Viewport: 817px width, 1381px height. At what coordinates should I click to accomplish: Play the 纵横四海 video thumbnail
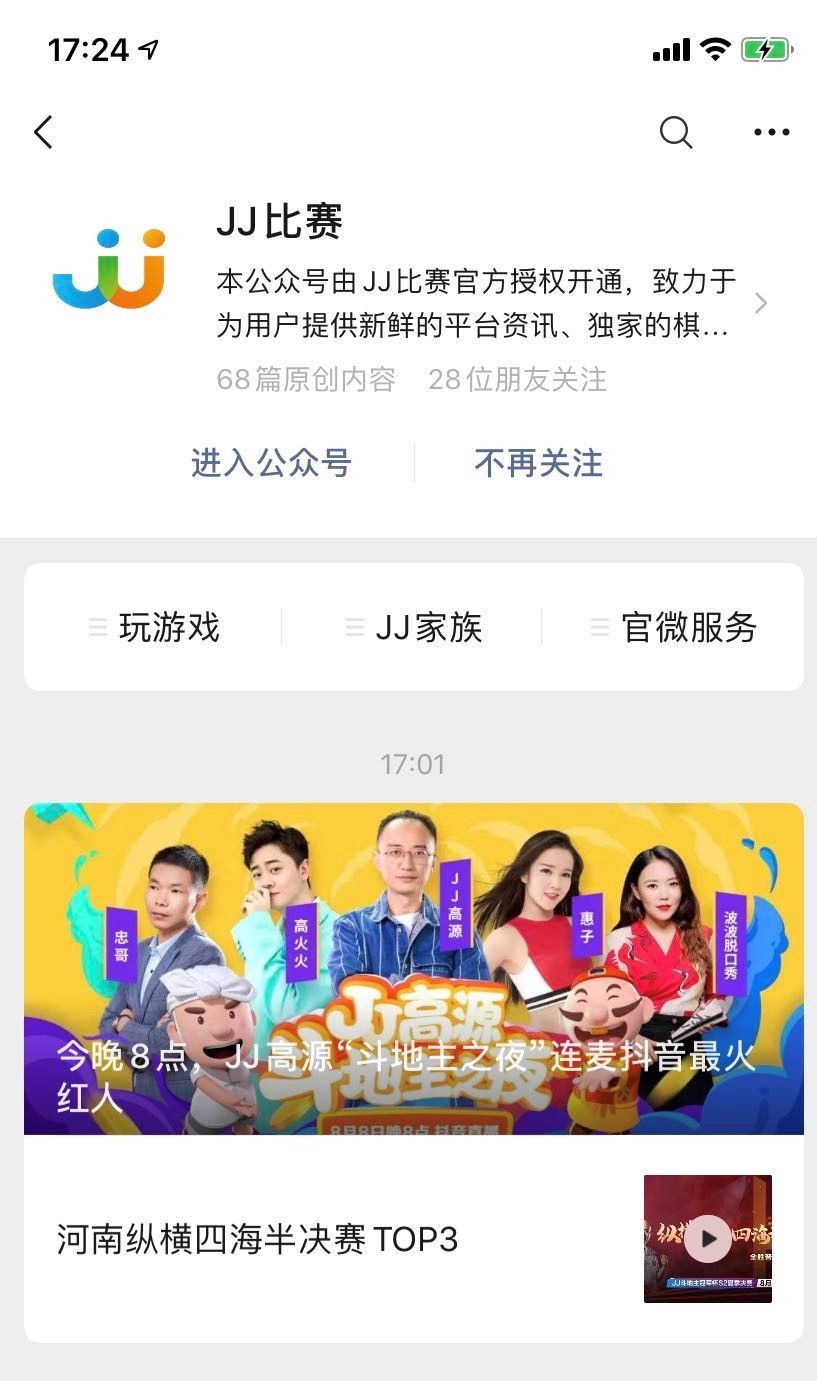[707, 1239]
